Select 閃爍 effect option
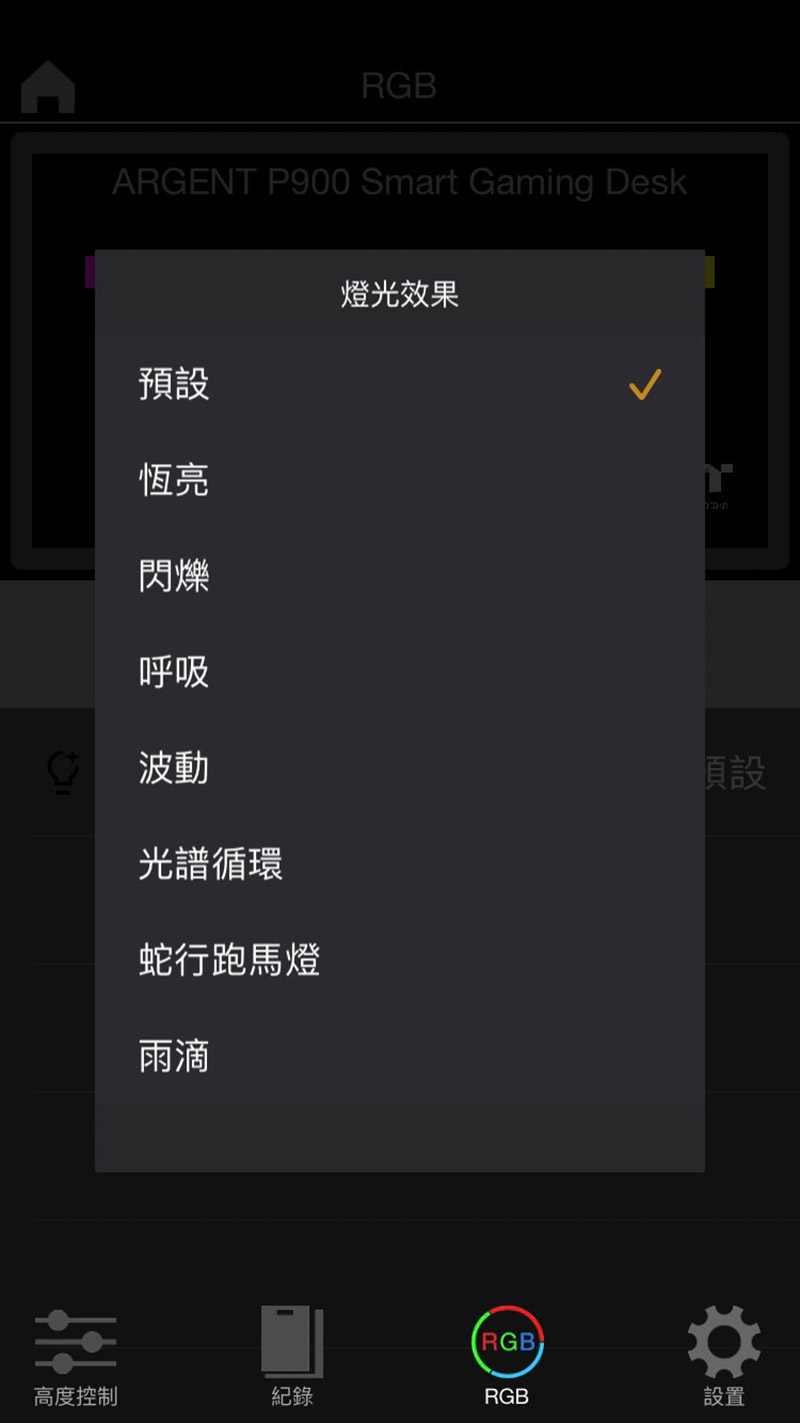Viewport: 800px width, 1423px height. pos(399,576)
